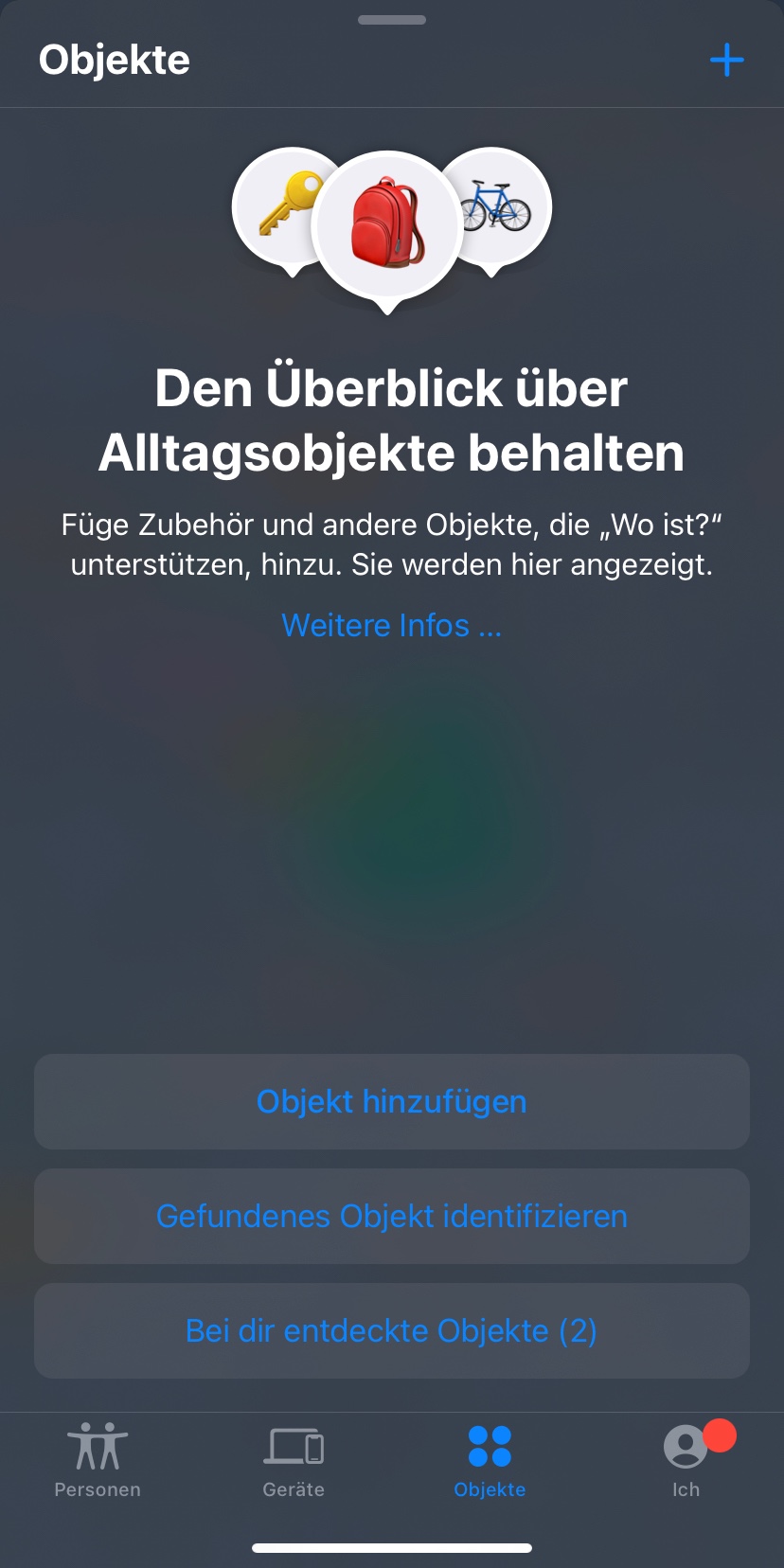
Task: Select the Objekte tab
Action: 490,1460
